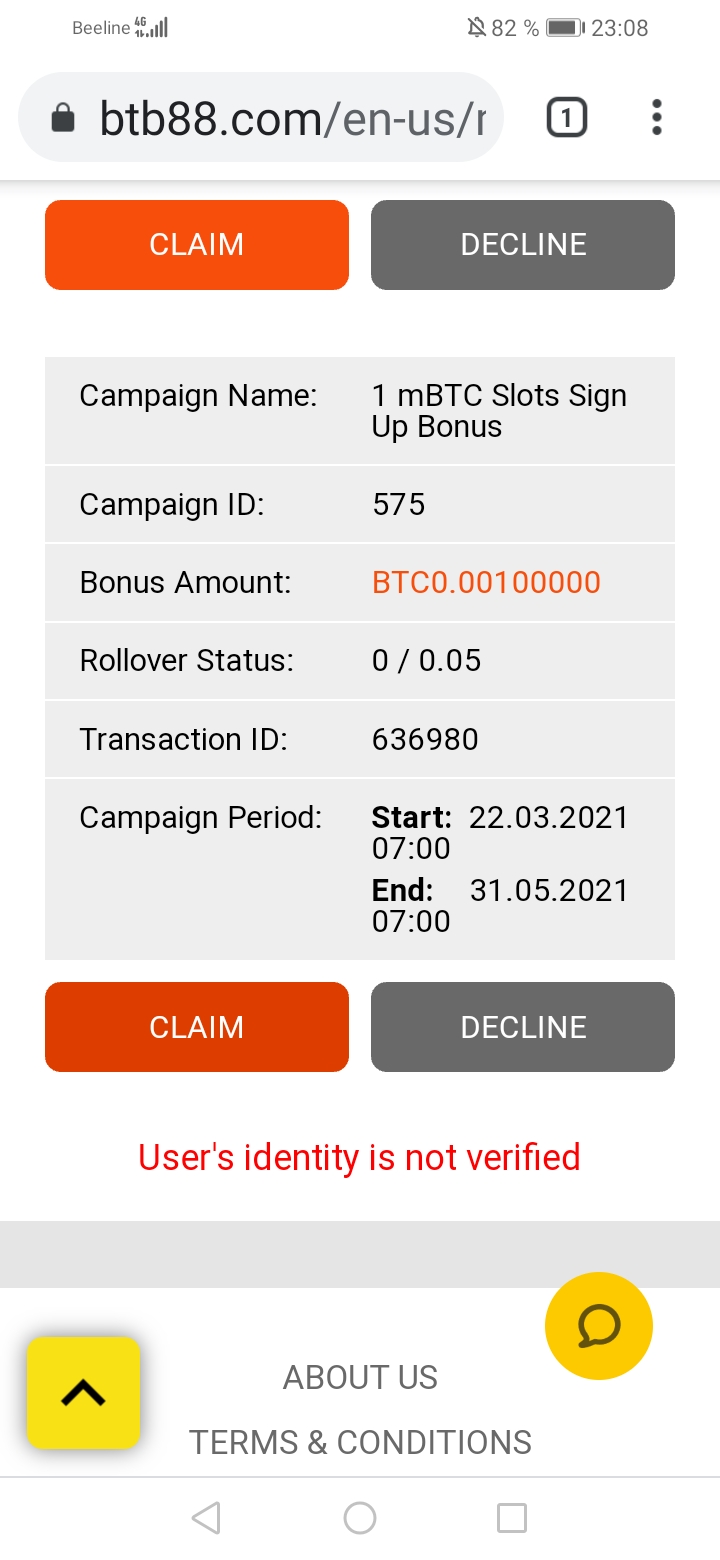Tap the CLAIM button above the campaign table
This screenshot has height=1560, width=720.
tap(197, 245)
